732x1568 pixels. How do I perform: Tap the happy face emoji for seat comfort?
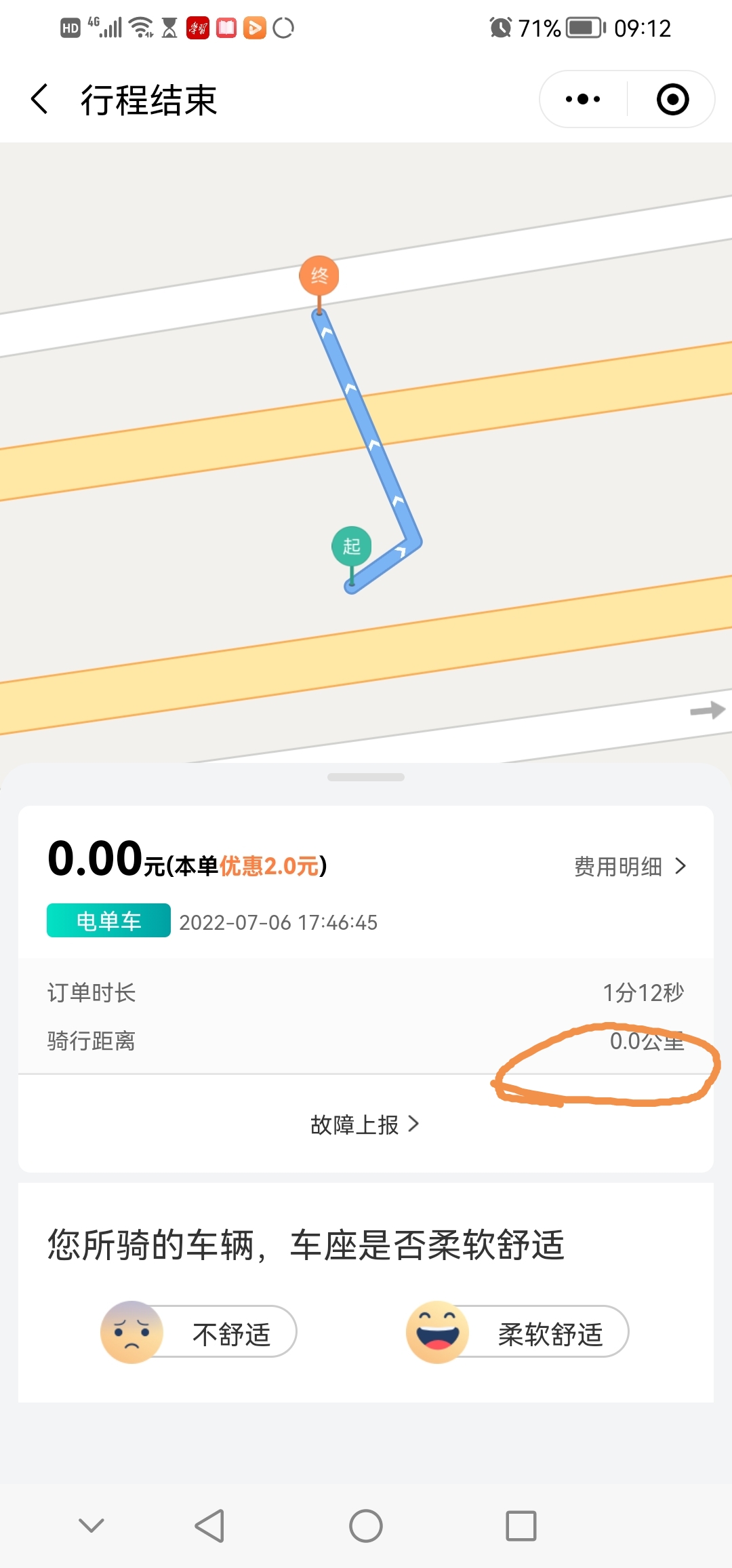(x=437, y=1331)
